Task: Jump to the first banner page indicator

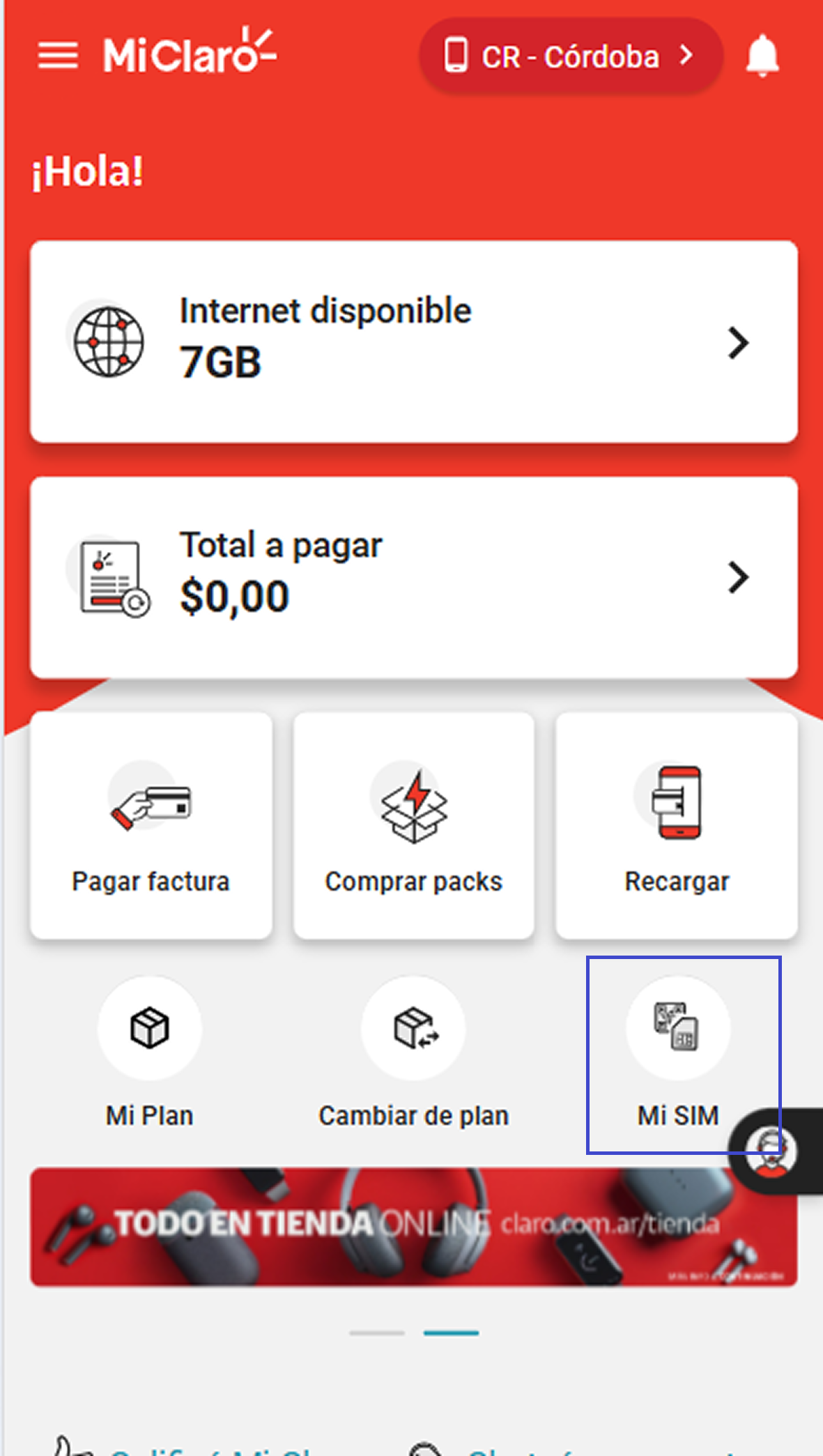Action: click(377, 1333)
